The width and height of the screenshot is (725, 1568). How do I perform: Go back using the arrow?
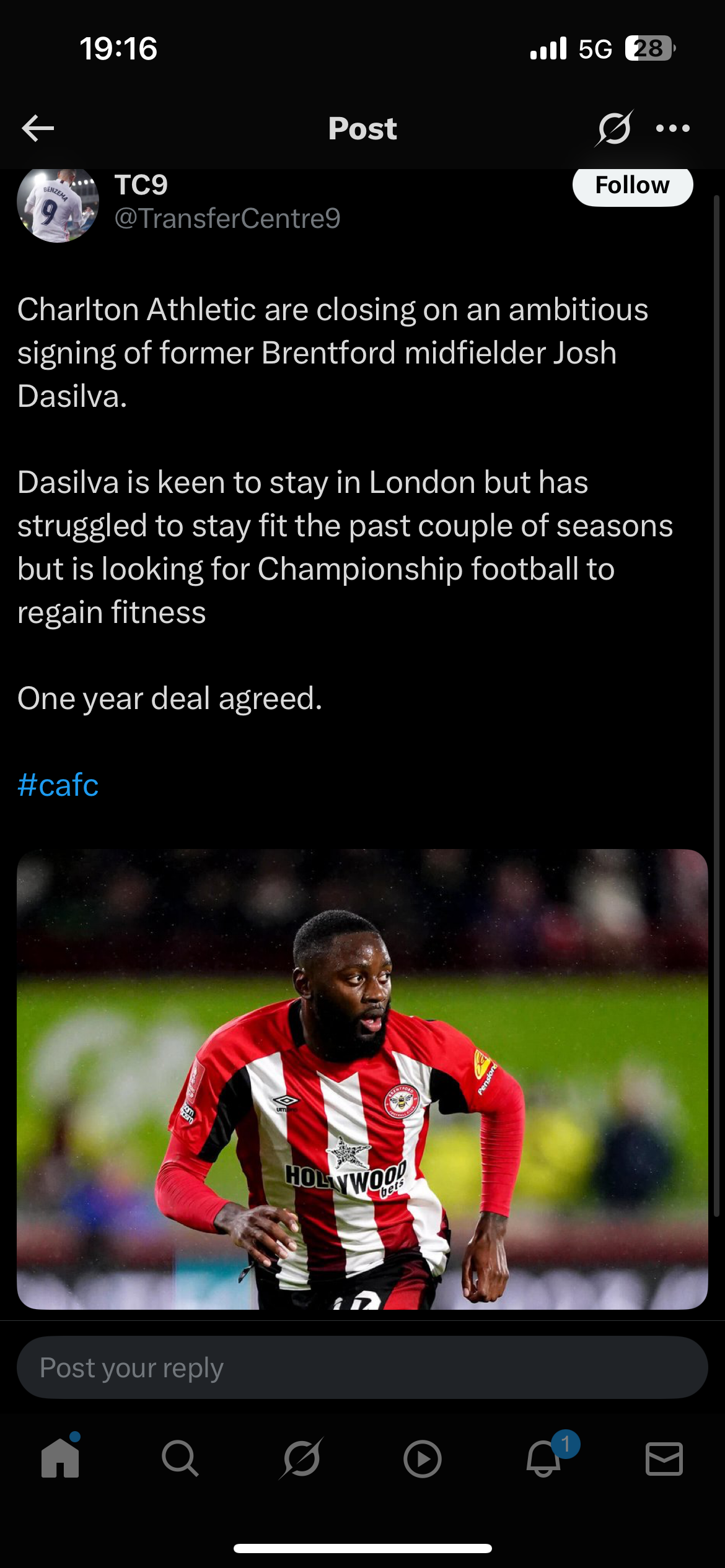pyautogui.click(x=38, y=128)
